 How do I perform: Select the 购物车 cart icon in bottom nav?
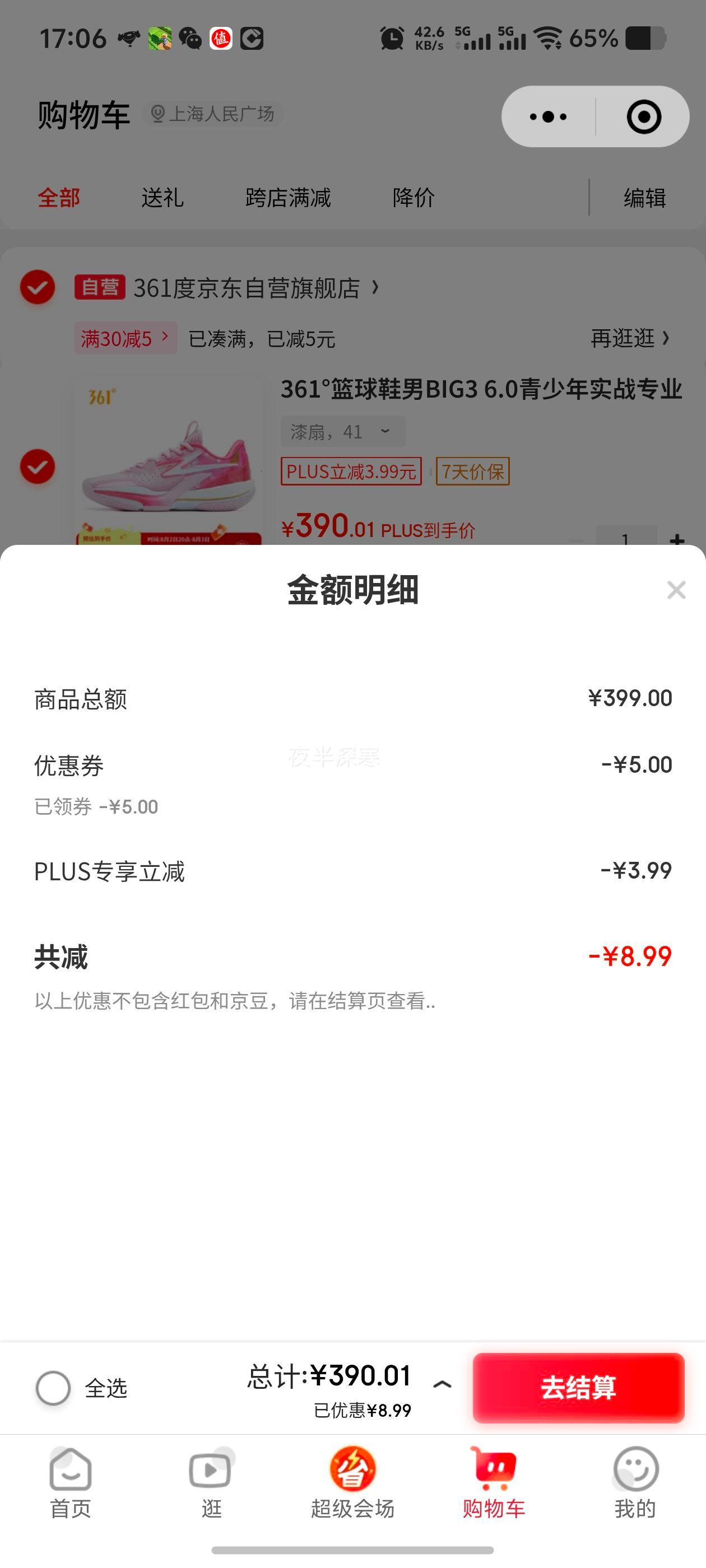pos(494,1470)
